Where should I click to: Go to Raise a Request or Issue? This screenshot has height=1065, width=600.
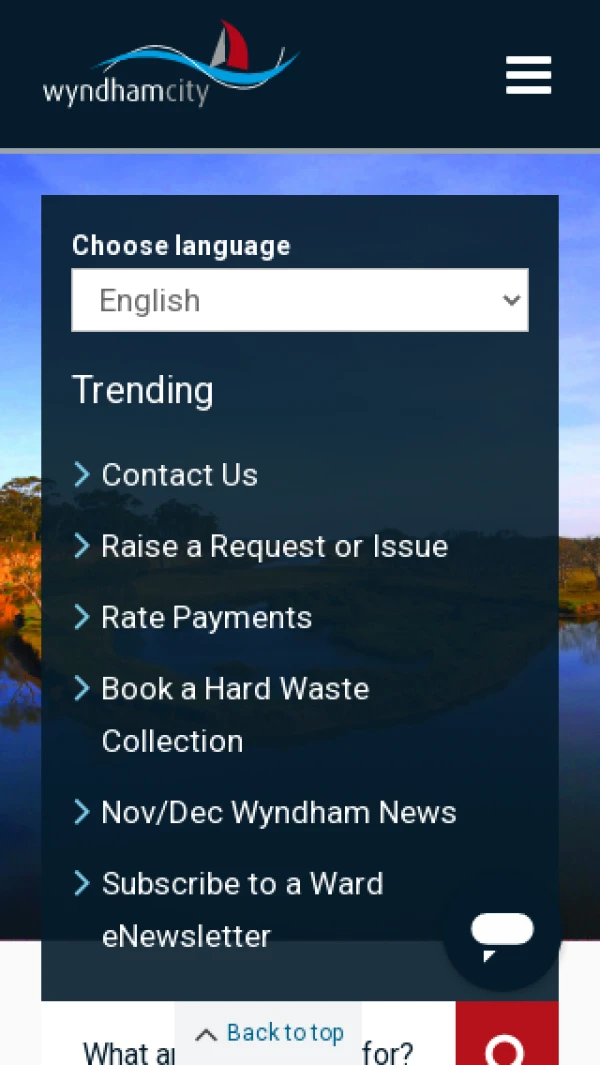click(274, 547)
